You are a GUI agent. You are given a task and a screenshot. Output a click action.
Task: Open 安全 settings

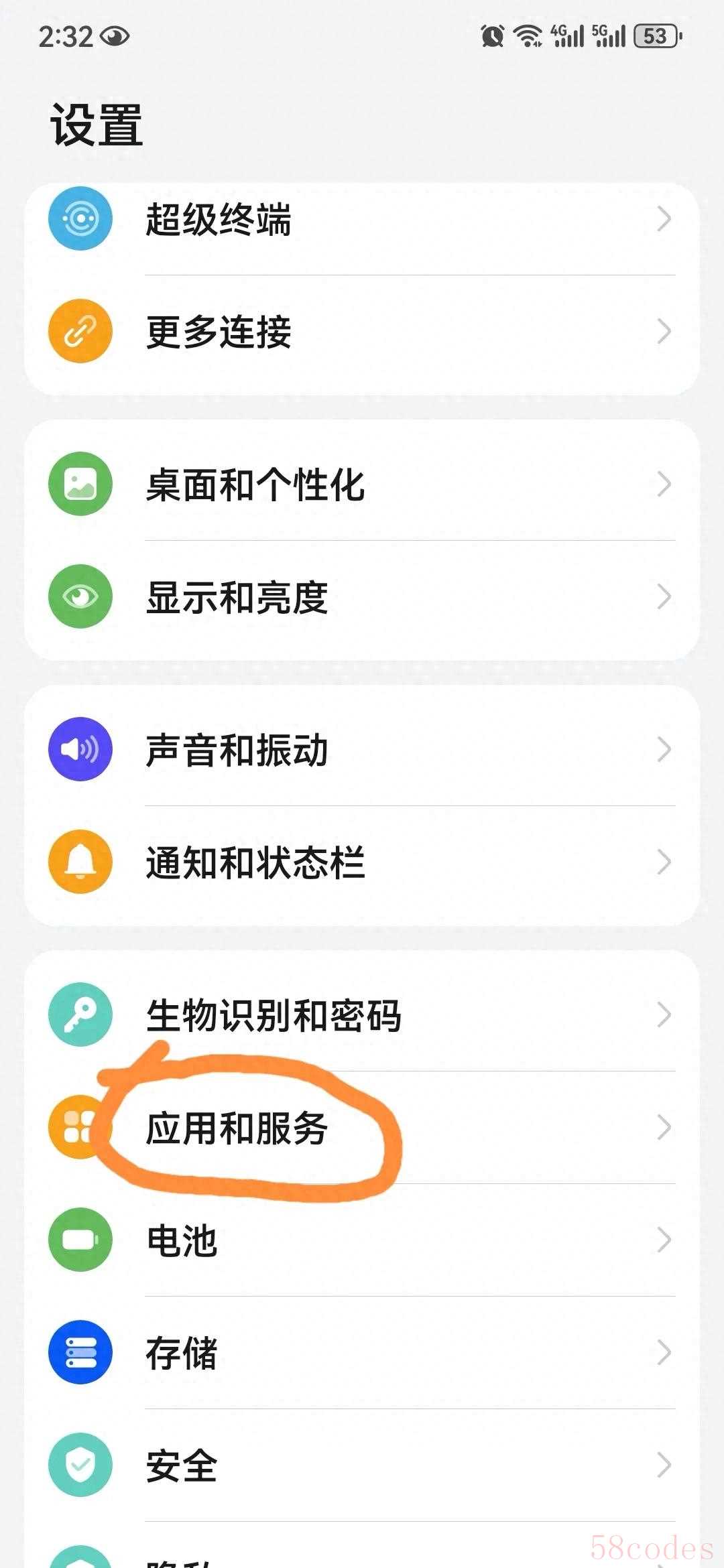[362, 1465]
